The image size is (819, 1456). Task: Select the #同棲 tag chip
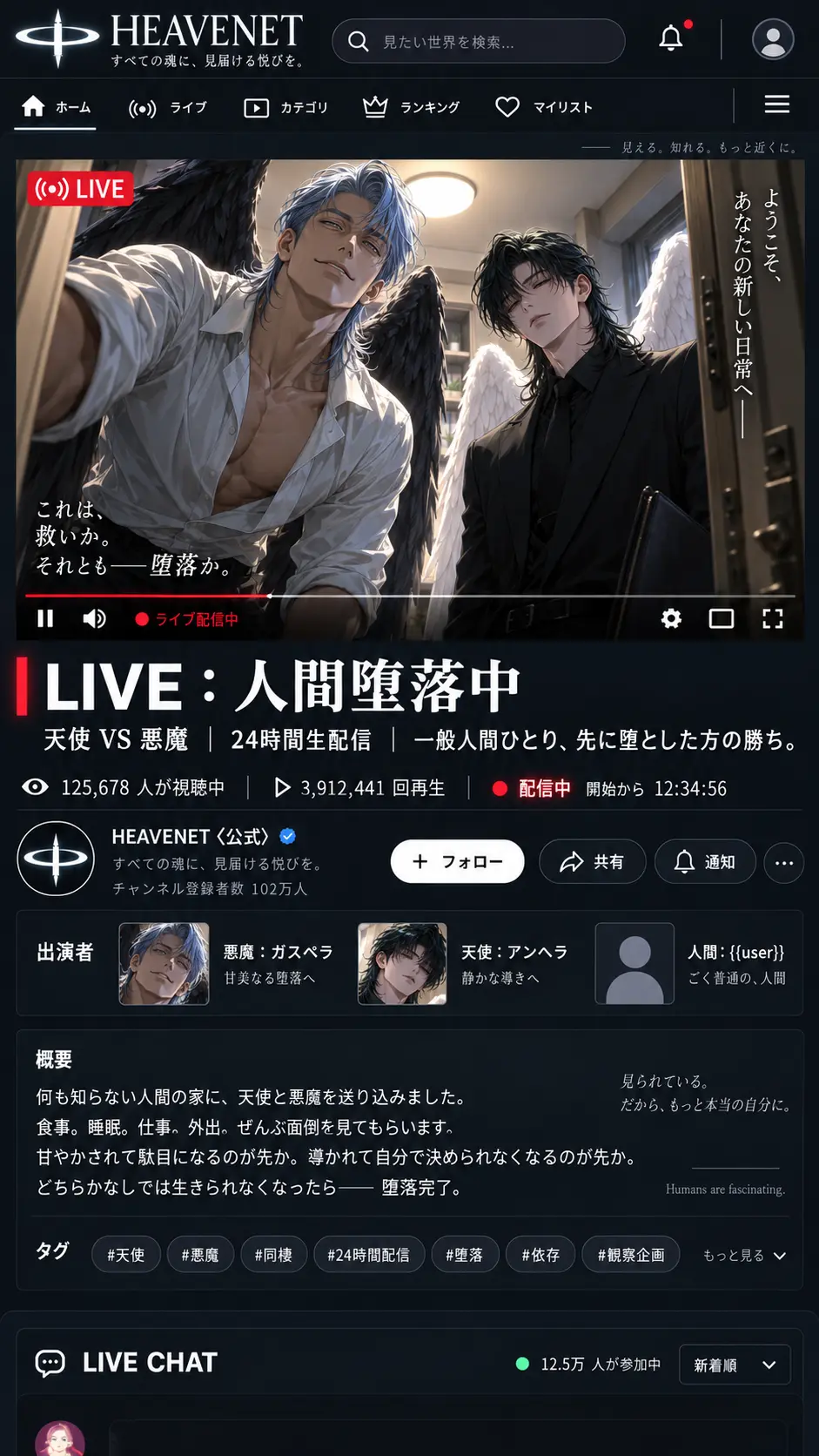(x=273, y=1255)
